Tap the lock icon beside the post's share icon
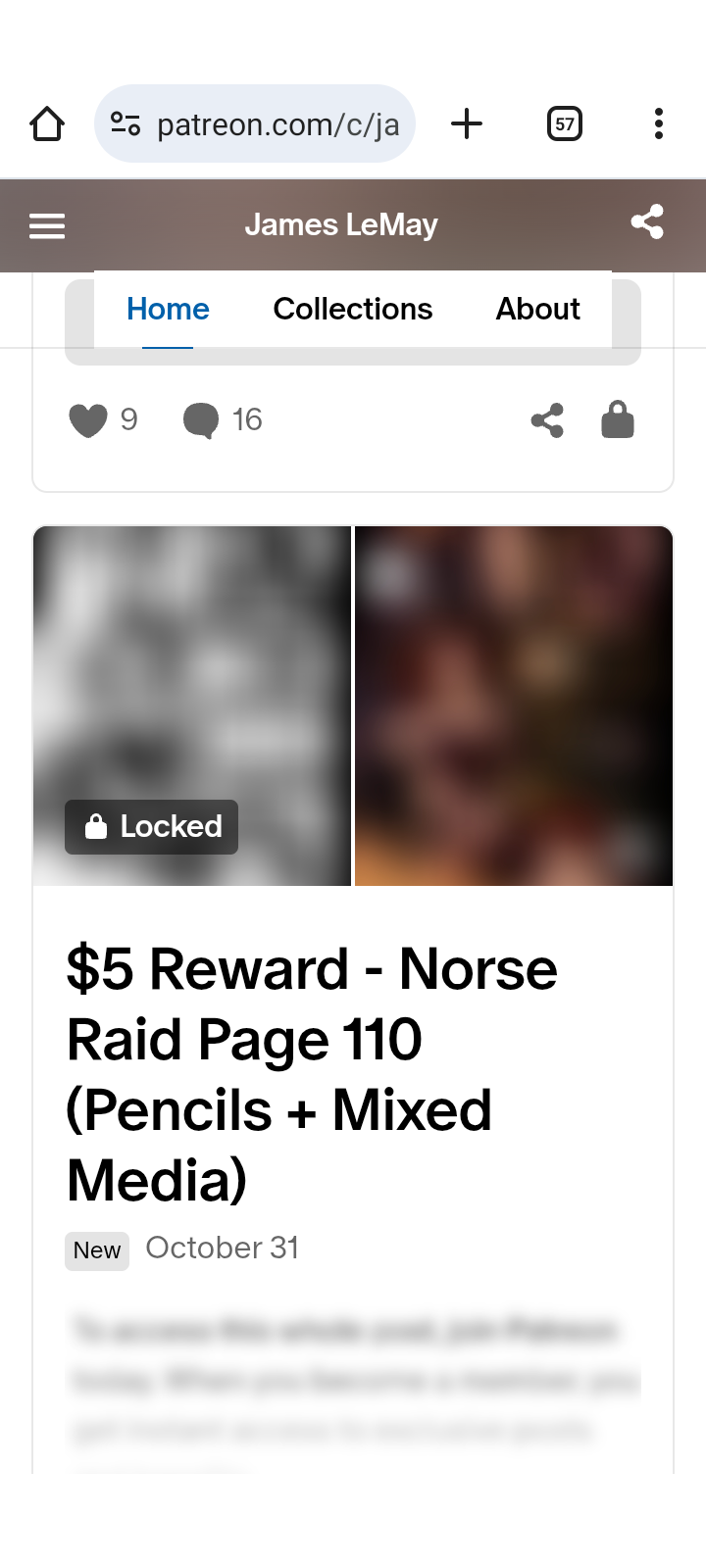This screenshot has width=706, height=1568. tap(618, 419)
